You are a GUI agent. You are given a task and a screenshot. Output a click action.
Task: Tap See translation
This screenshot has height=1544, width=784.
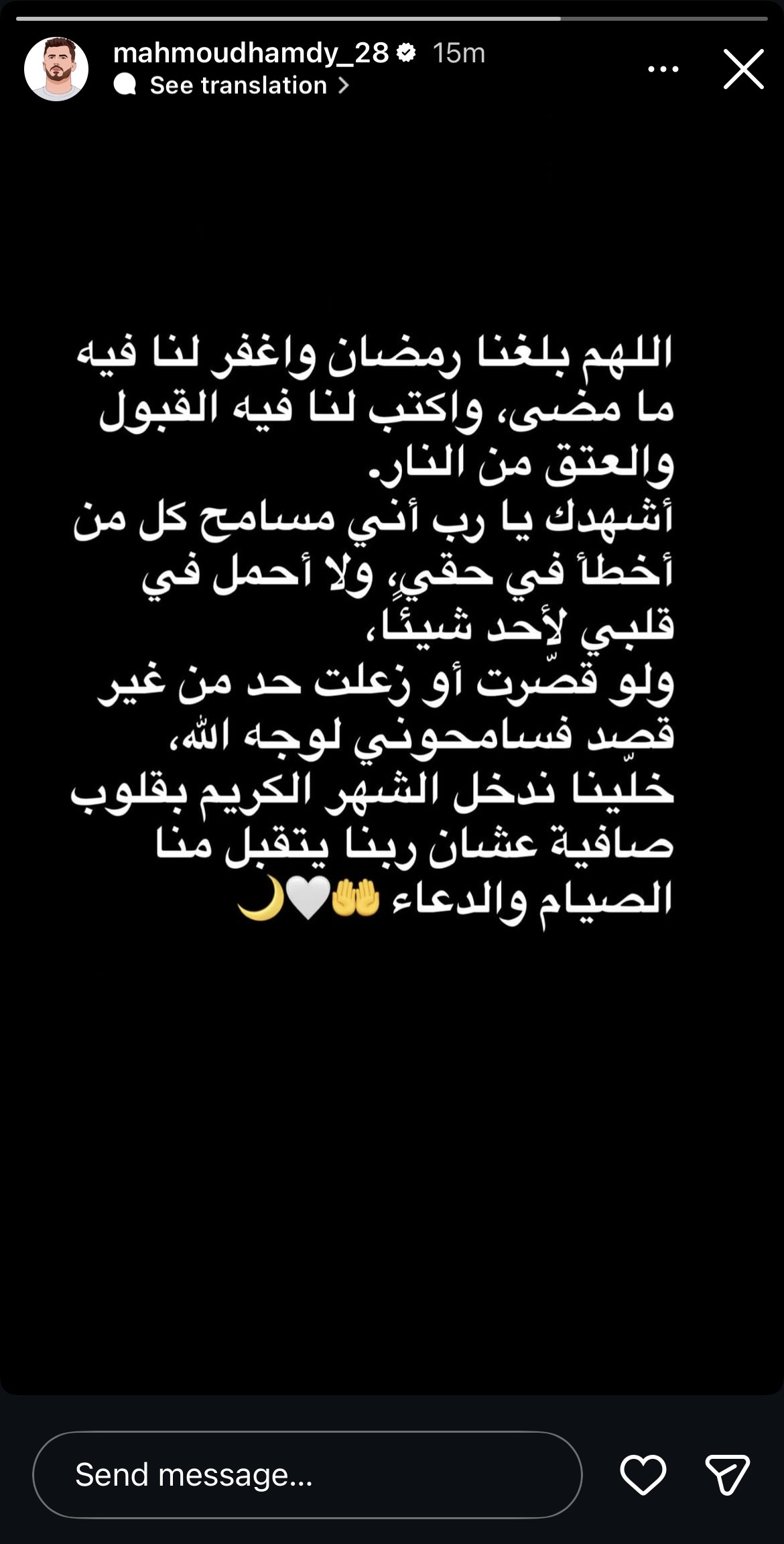(238, 85)
